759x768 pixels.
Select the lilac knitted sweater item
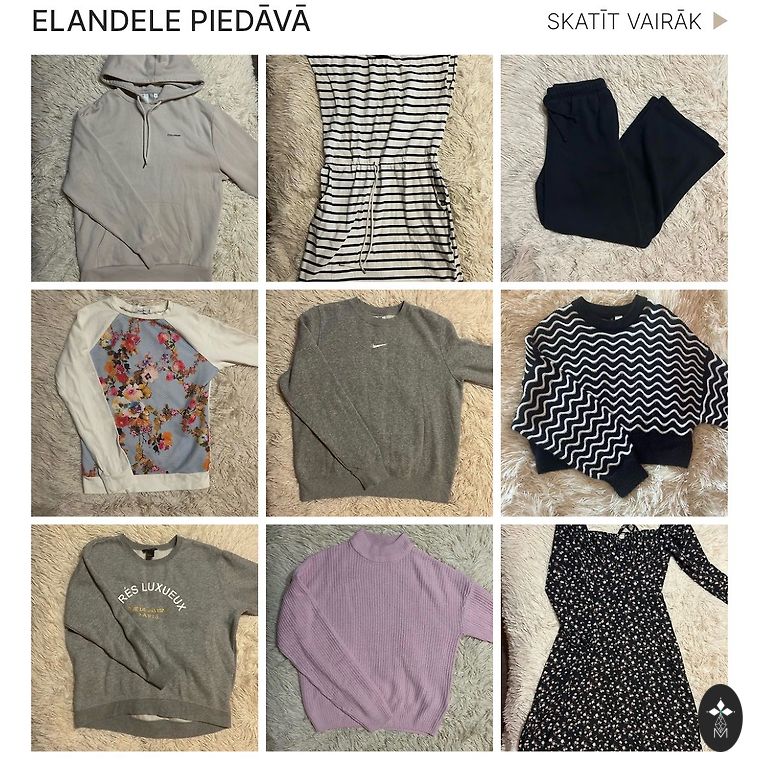pos(379,638)
